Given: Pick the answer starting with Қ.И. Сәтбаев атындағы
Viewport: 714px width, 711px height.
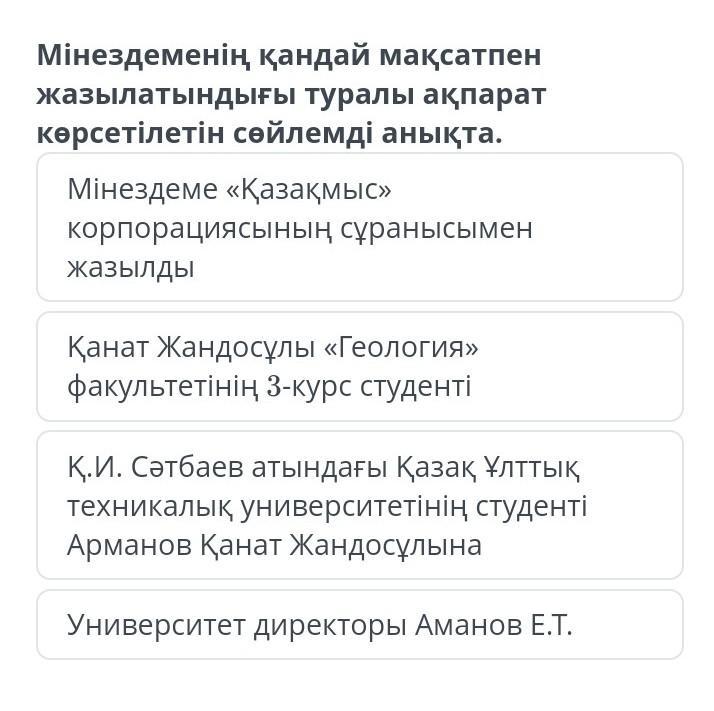Looking at the screenshot, I should click(359, 505).
